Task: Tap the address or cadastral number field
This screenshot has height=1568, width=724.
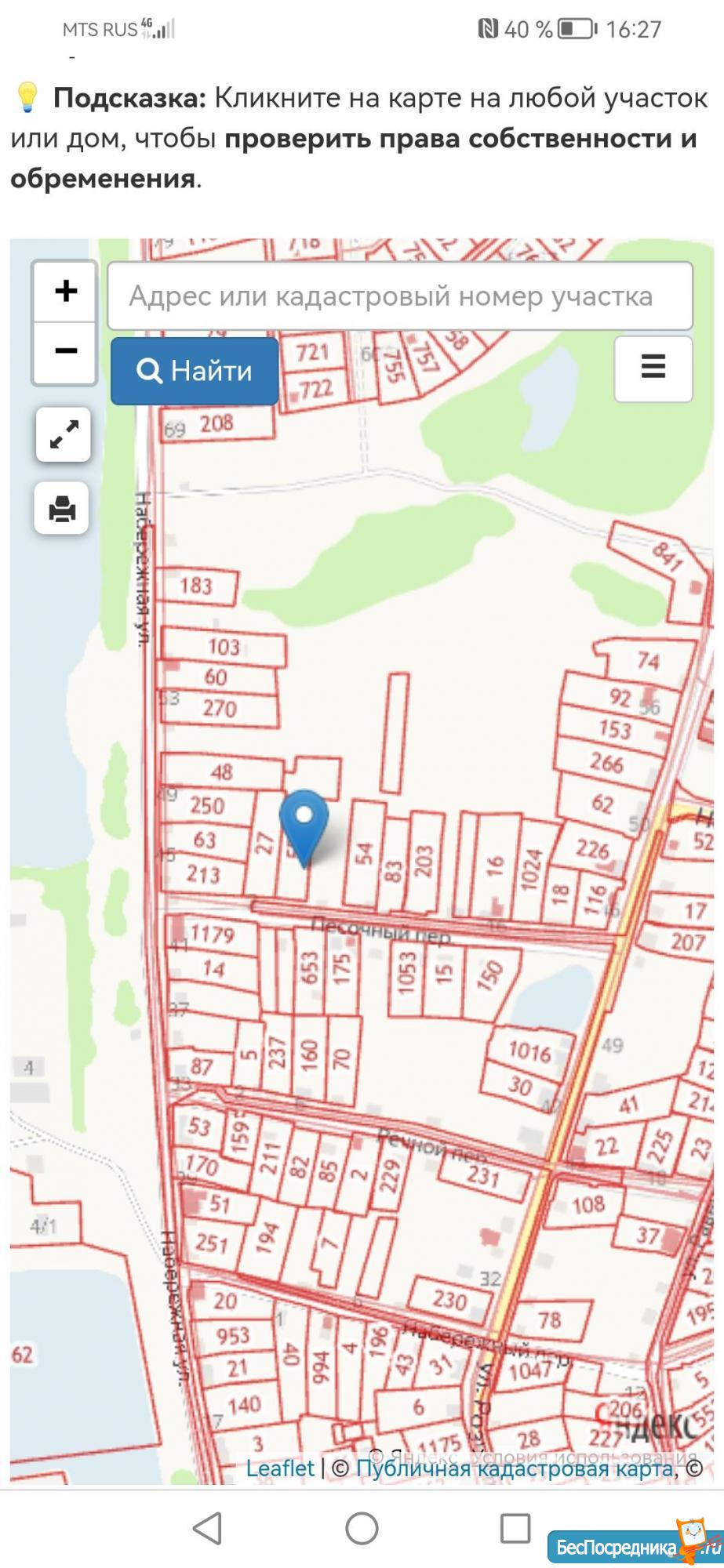Action: 400,296
